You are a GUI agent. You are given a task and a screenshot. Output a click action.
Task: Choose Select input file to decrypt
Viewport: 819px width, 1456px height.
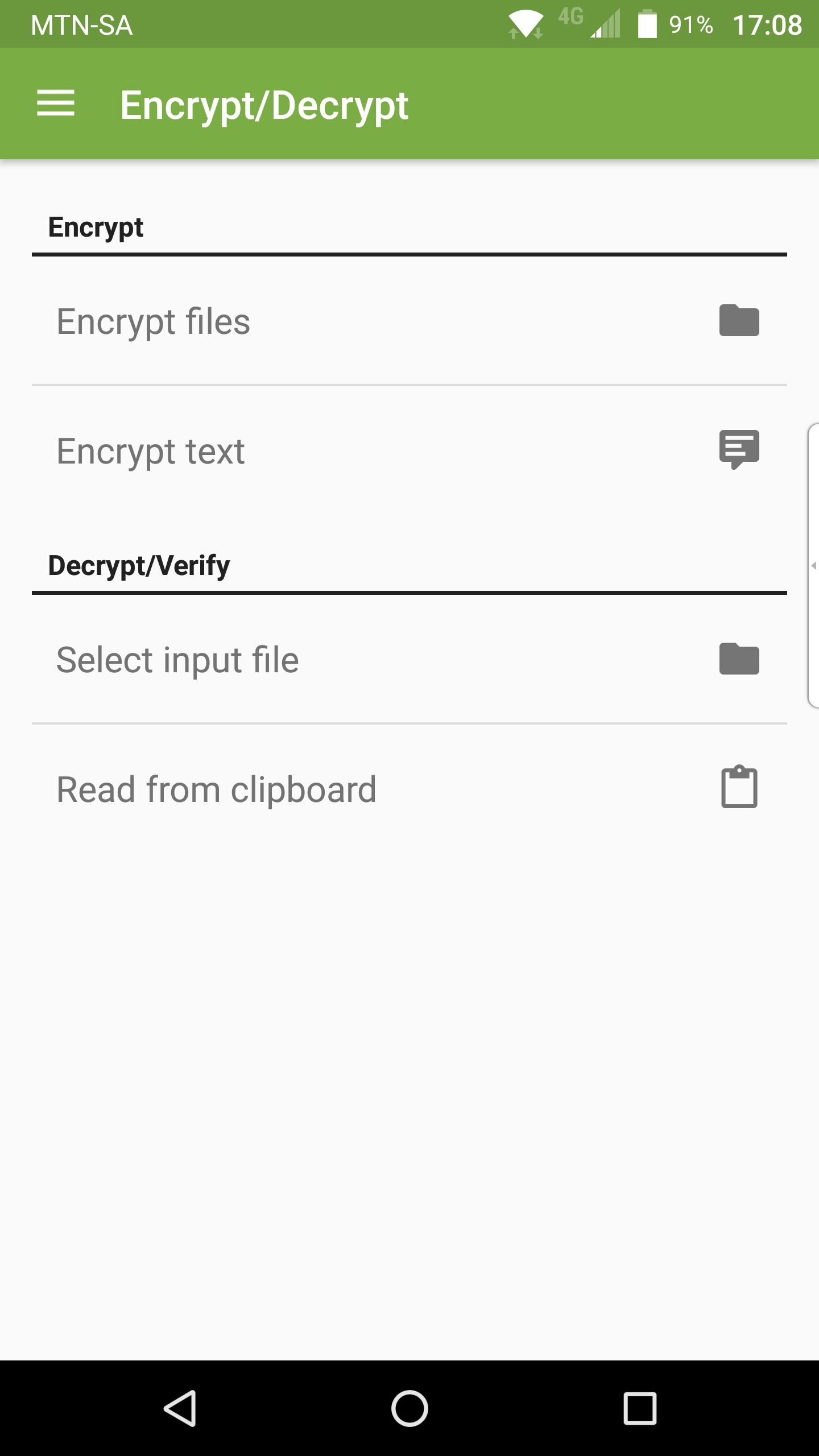coord(409,659)
